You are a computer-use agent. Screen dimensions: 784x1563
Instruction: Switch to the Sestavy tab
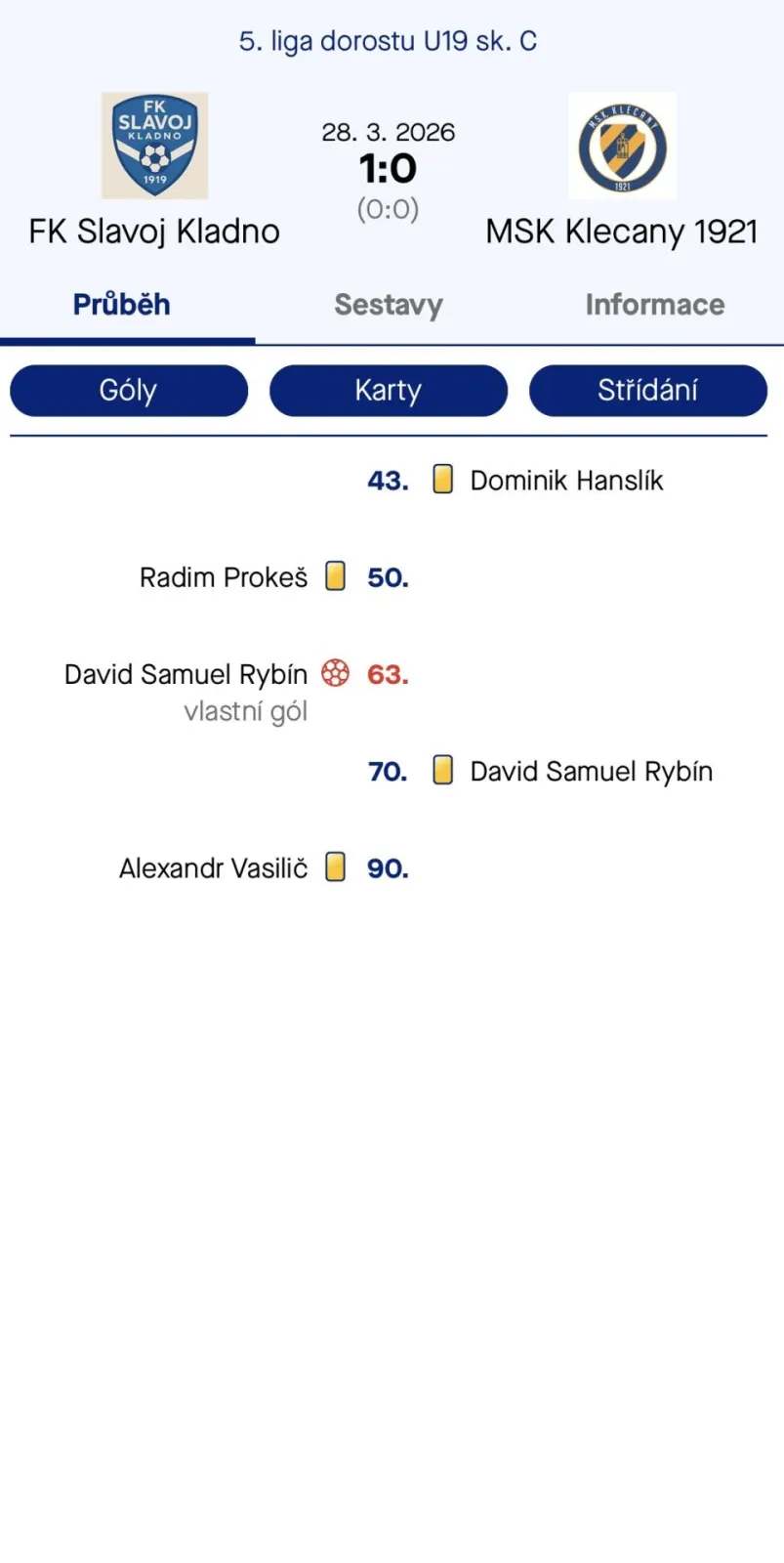click(388, 305)
